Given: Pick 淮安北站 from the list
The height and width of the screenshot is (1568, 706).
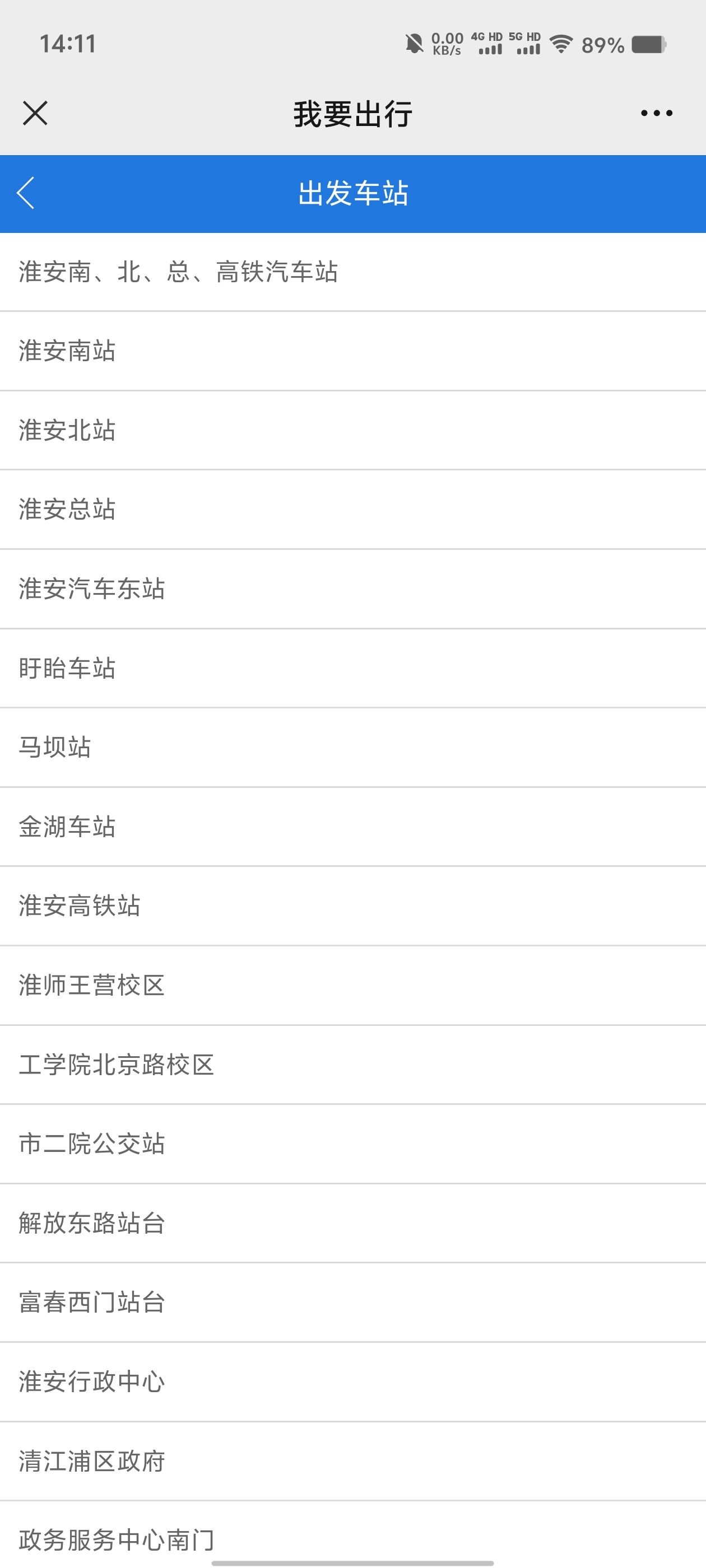Looking at the screenshot, I should [352, 430].
